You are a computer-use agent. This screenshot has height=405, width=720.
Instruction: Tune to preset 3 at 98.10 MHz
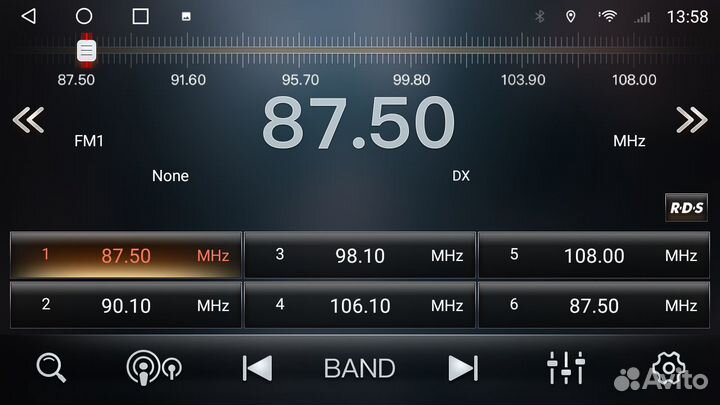(359, 255)
